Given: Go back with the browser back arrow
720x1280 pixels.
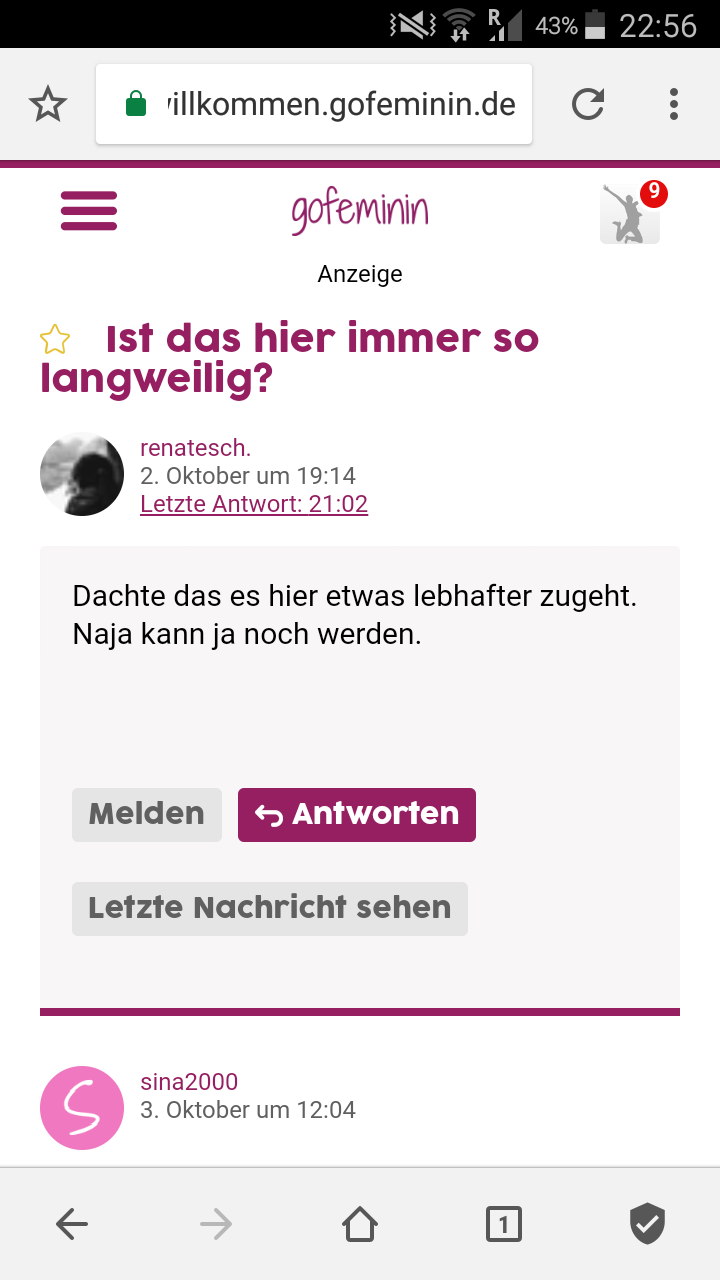Looking at the screenshot, I should 72,1223.
